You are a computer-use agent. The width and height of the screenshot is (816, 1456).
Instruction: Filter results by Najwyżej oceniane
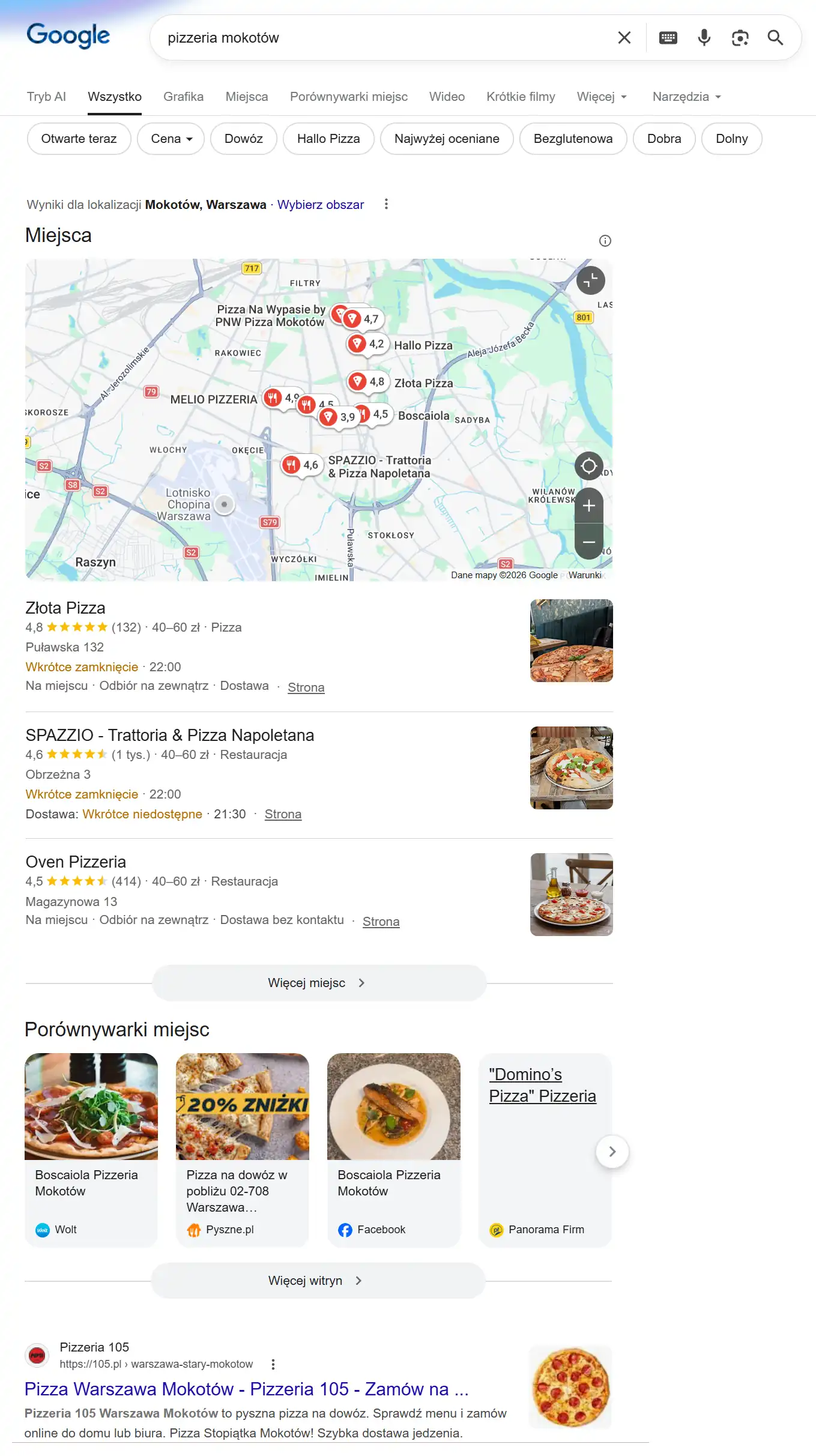click(x=447, y=139)
